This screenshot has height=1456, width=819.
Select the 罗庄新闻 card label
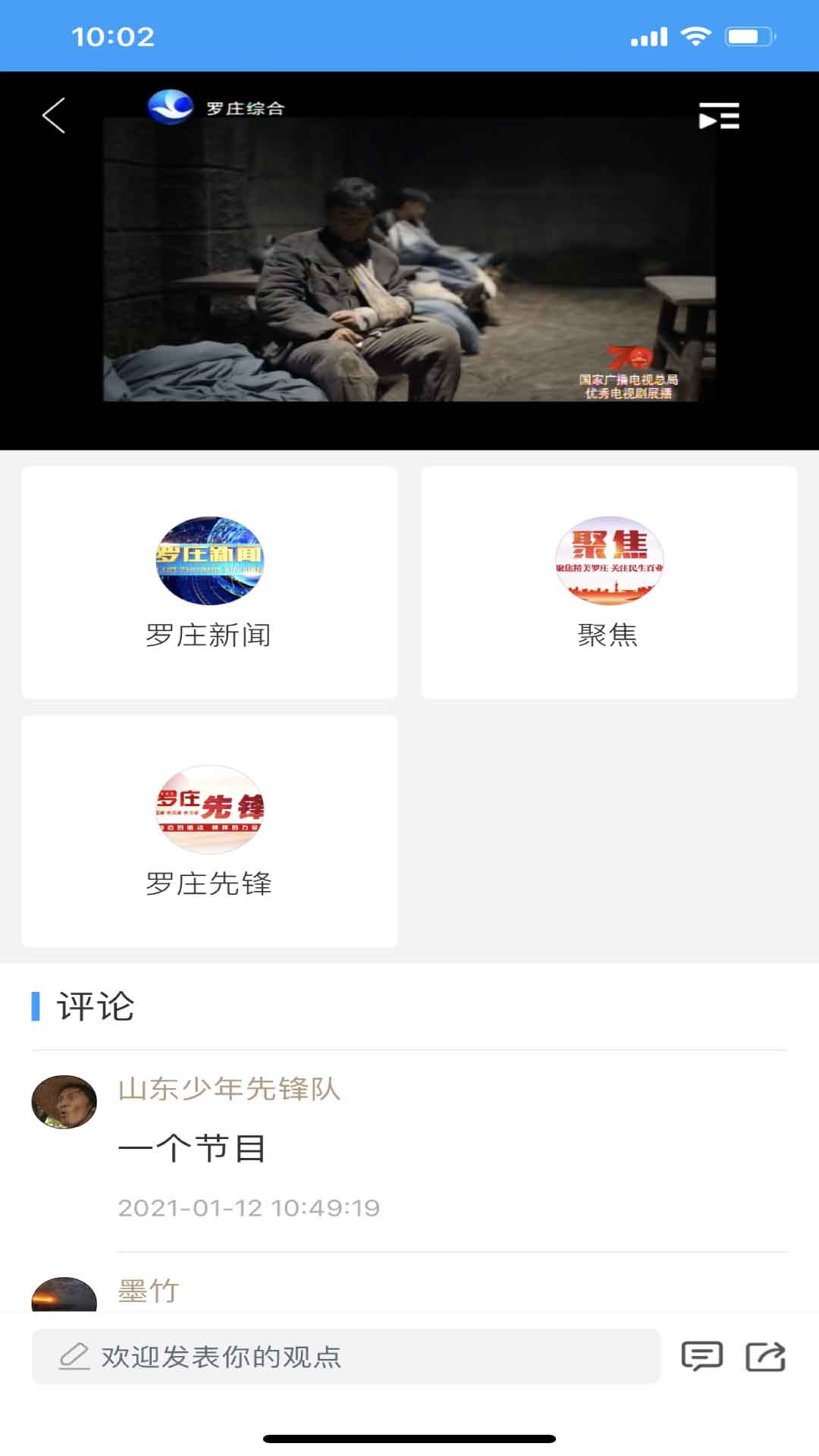point(211,635)
